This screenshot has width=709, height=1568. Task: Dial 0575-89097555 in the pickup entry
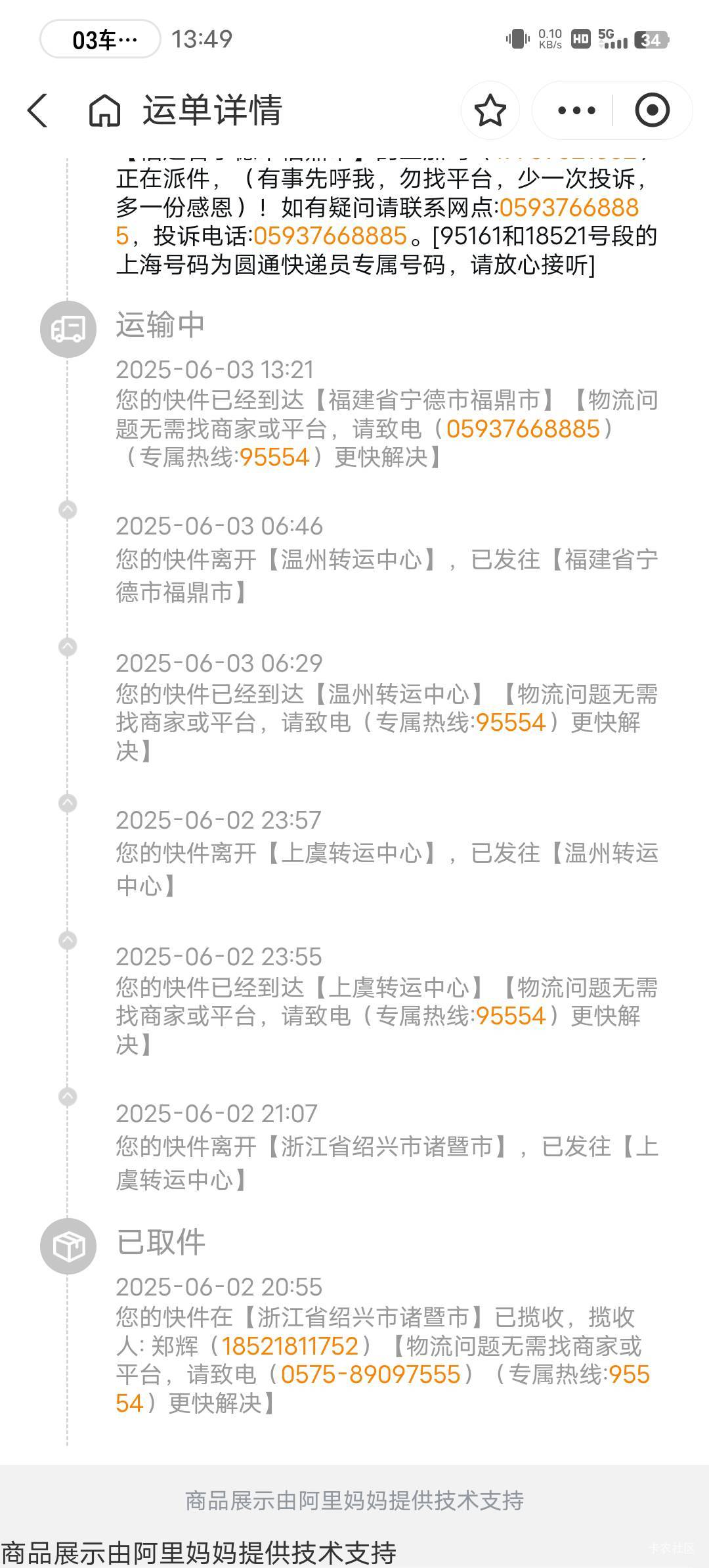coord(370,1374)
